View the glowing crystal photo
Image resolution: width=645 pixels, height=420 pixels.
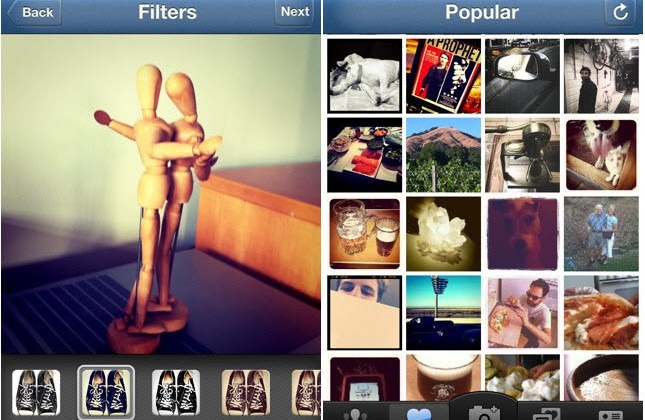pos(443,233)
